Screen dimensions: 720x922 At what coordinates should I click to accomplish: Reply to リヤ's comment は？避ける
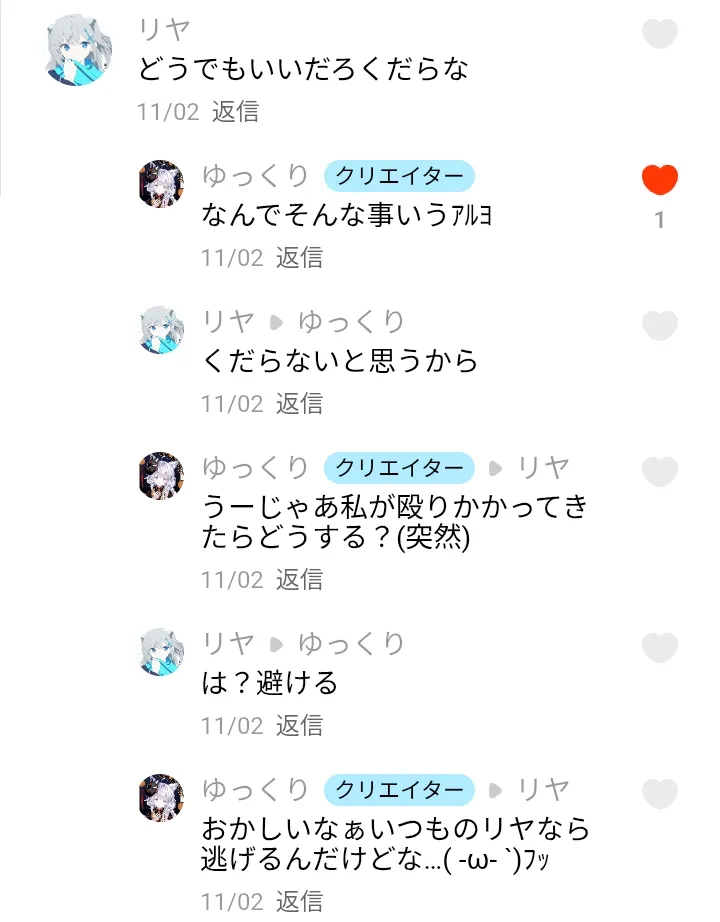(x=299, y=725)
